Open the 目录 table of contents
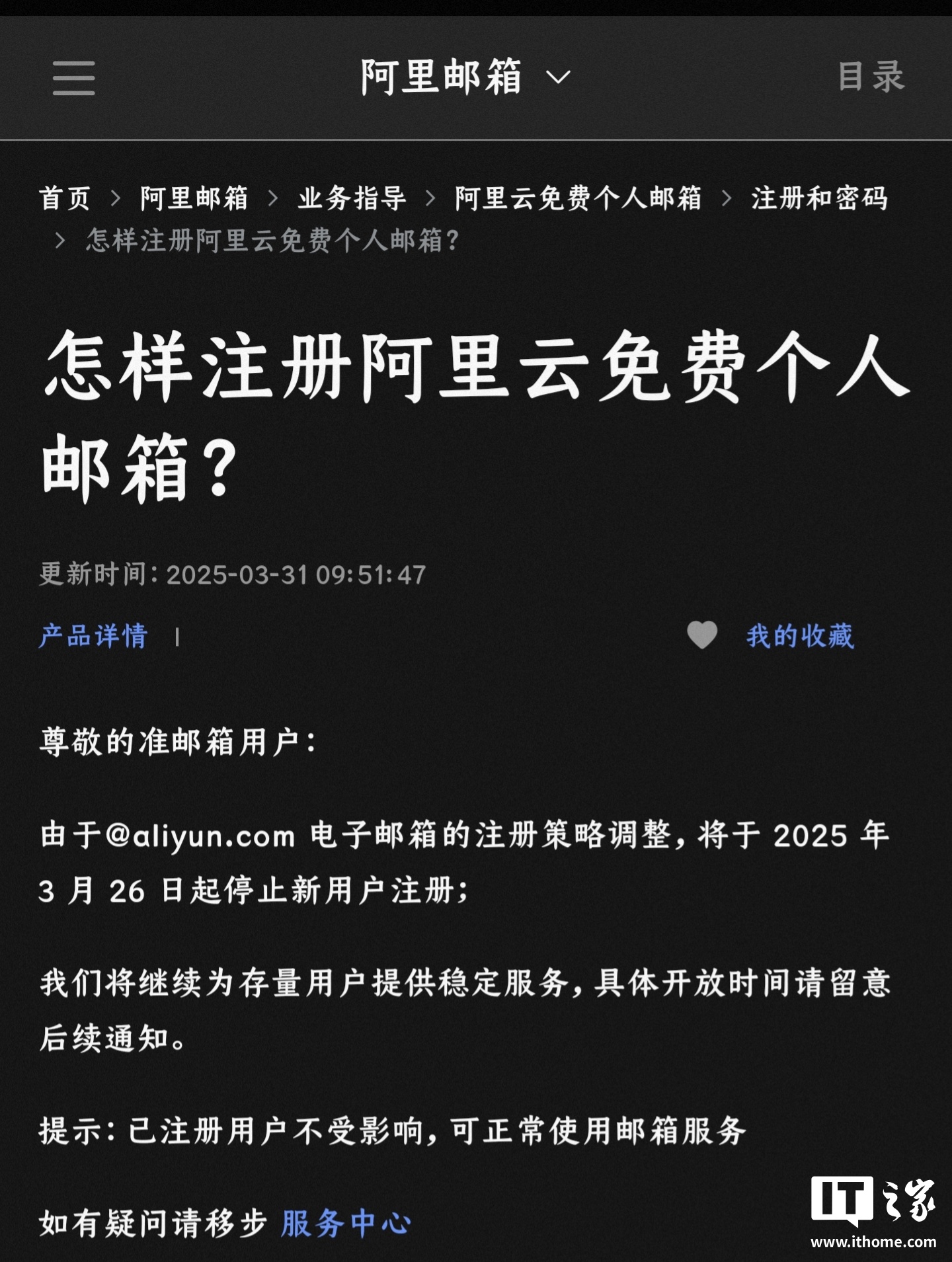This screenshot has height=1262, width=952. coord(871,76)
